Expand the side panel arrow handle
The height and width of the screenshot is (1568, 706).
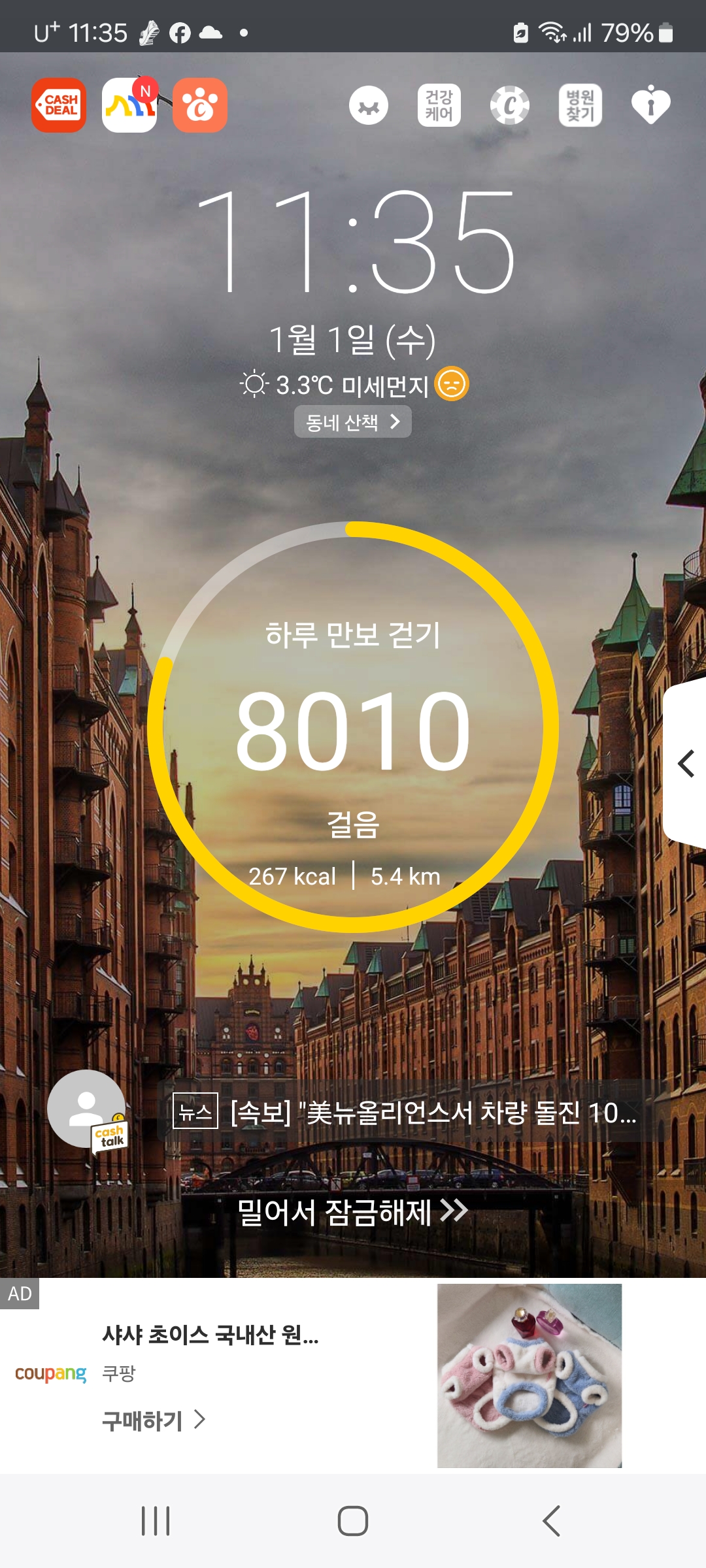(x=686, y=763)
